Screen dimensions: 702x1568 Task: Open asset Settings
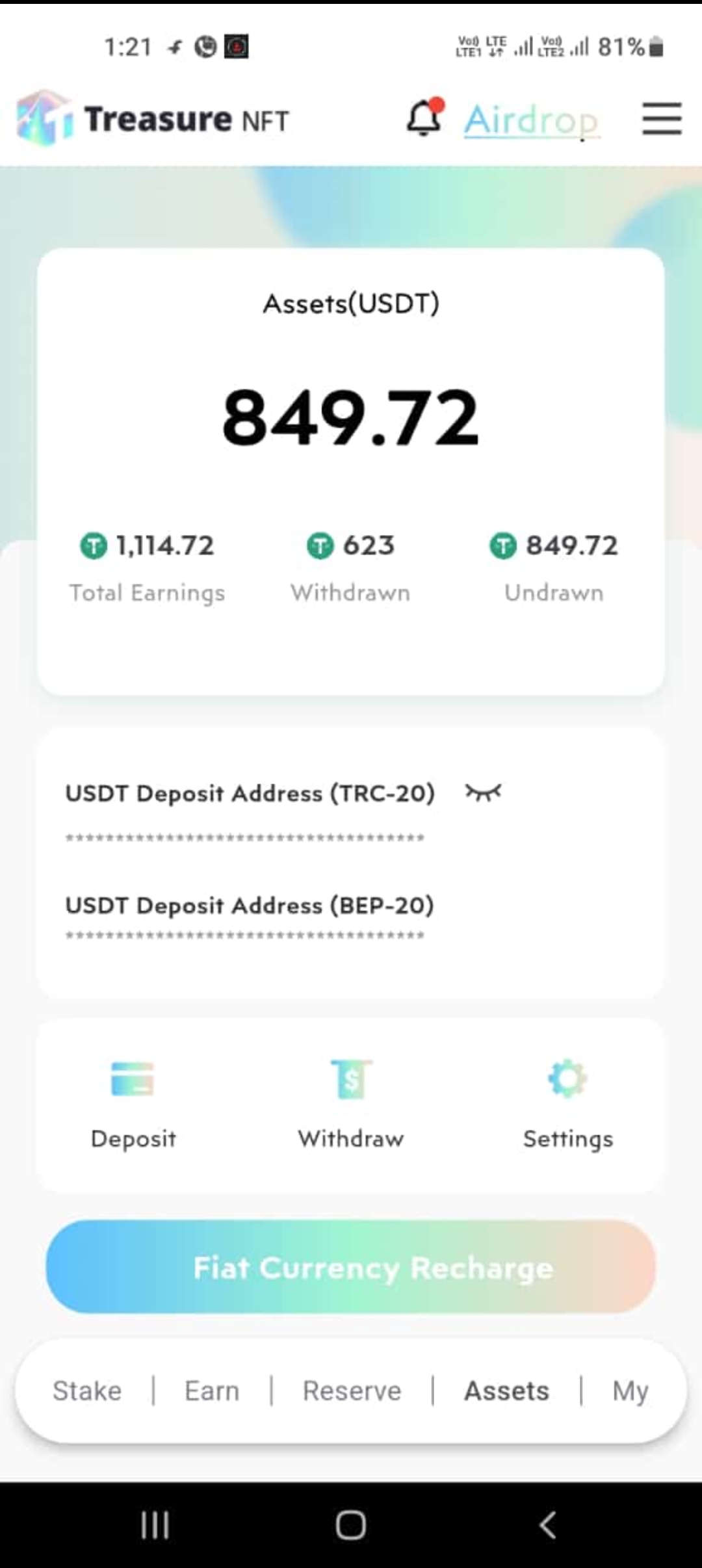coord(567,1103)
